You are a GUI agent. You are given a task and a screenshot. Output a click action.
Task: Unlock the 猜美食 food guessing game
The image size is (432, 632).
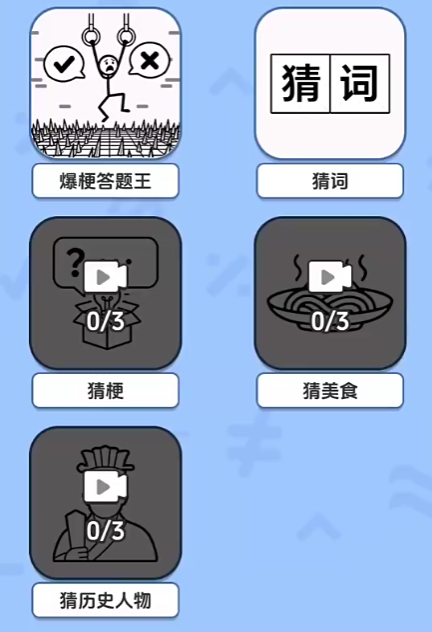(x=330, y=293)
